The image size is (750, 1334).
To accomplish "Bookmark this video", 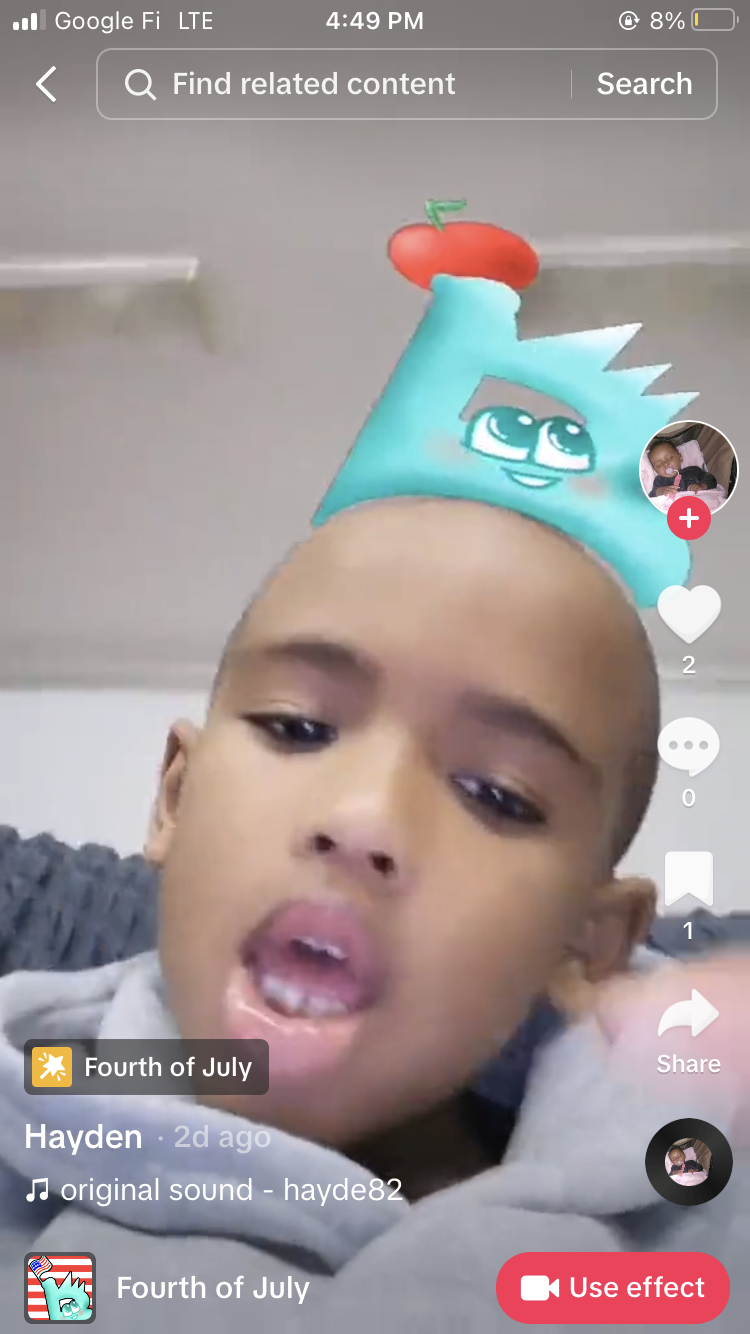I will pyautogui.click(x=688, y=880).
